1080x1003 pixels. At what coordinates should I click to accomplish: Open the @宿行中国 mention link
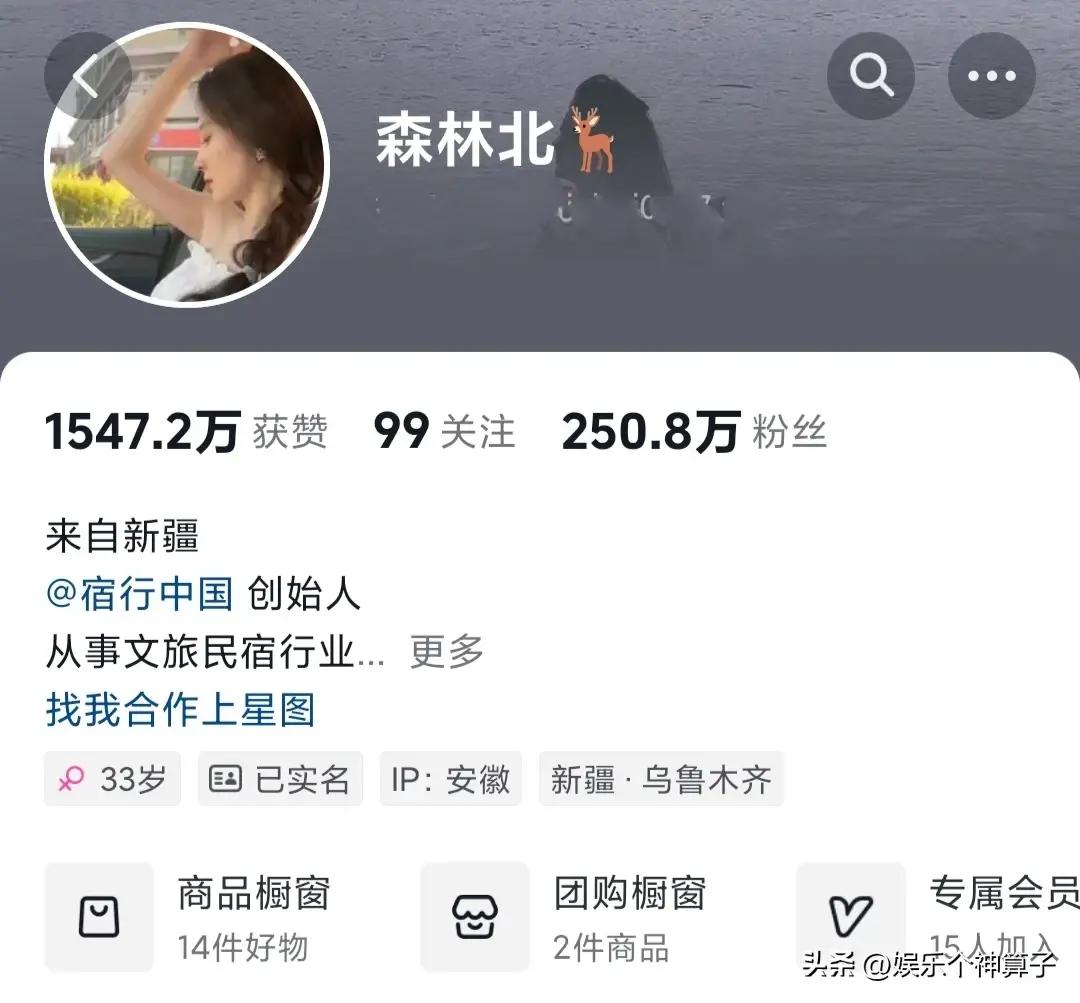click(x=140, y=594)
